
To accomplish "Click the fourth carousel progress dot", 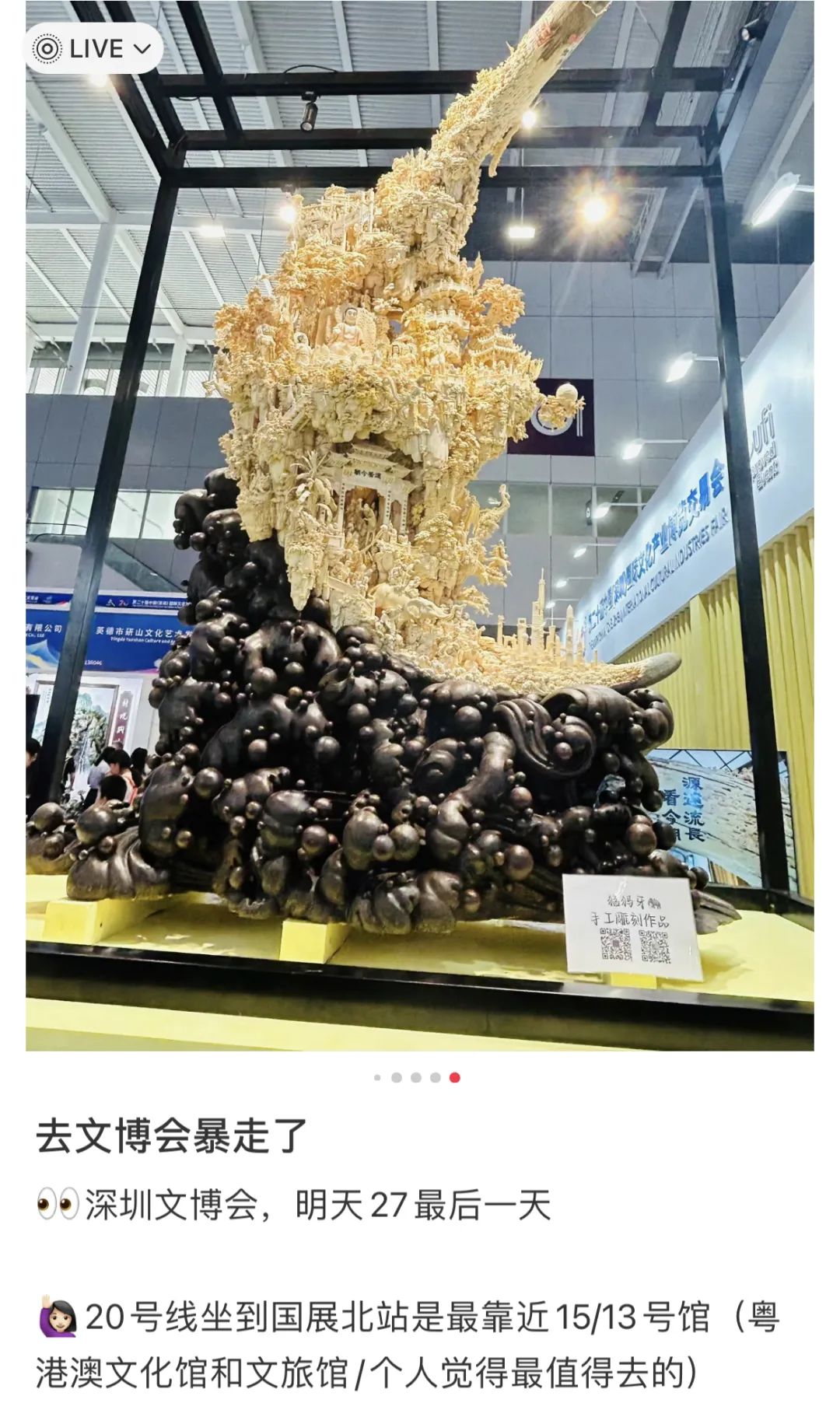I will (436, 1077).
